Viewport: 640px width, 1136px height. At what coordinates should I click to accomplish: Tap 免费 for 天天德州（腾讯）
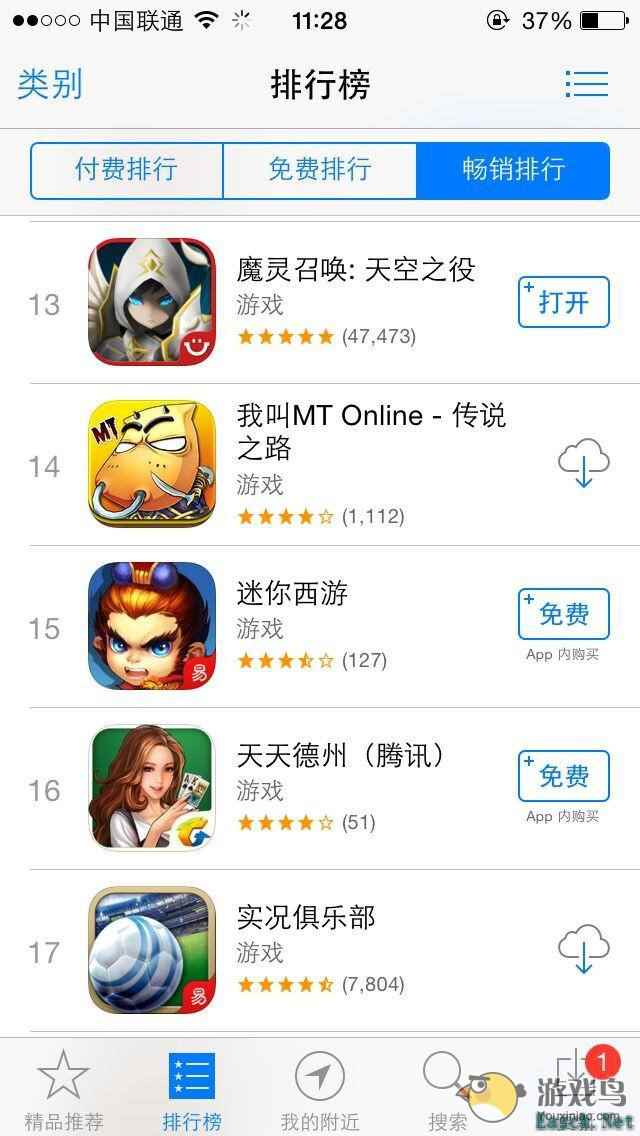[x=563, y=776]
